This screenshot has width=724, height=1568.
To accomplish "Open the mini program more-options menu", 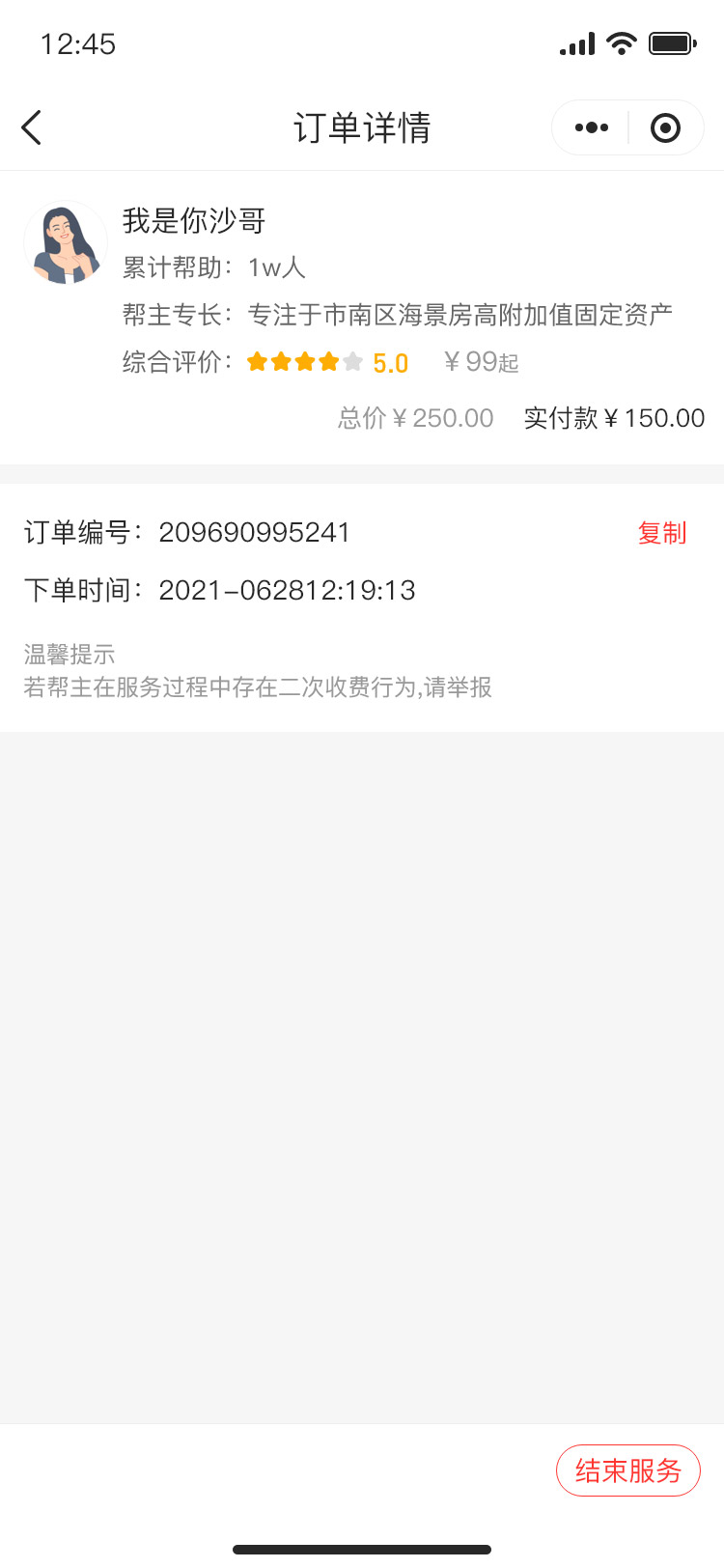I will click(591, 127).
